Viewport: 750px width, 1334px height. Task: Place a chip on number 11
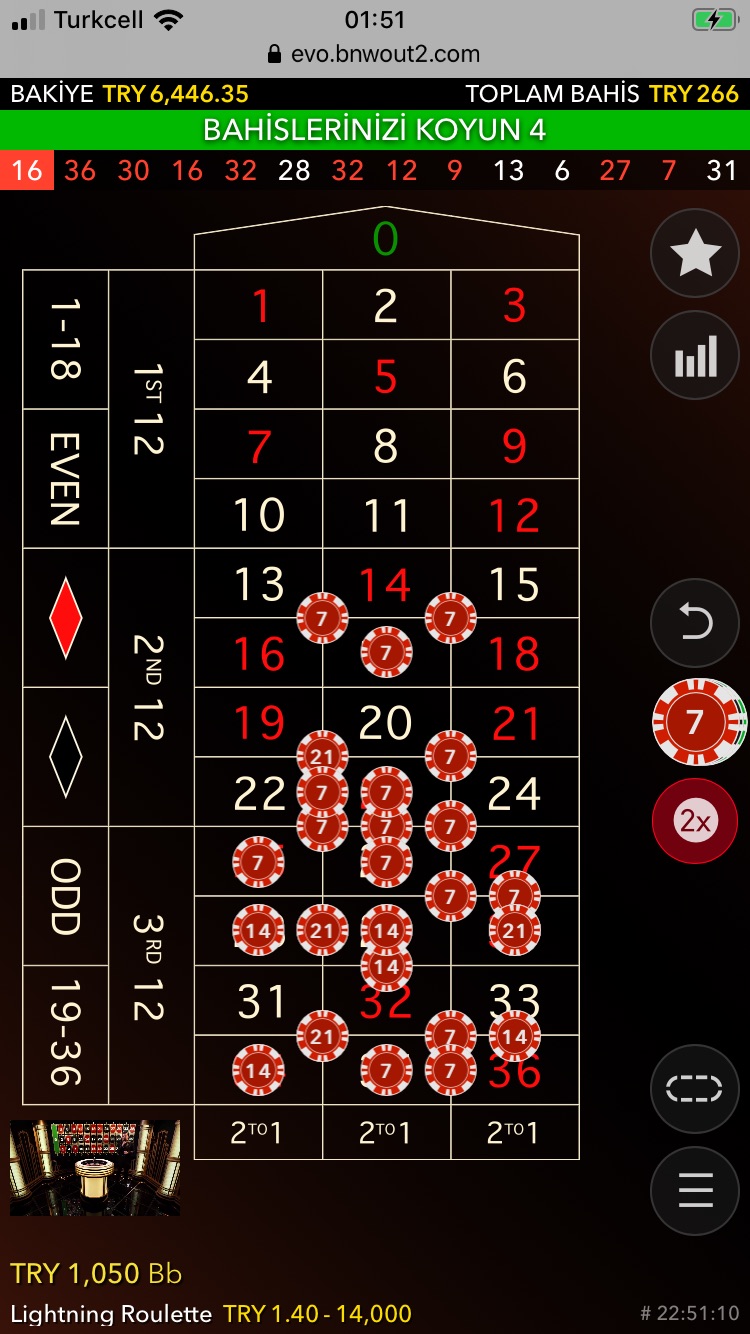386,514
